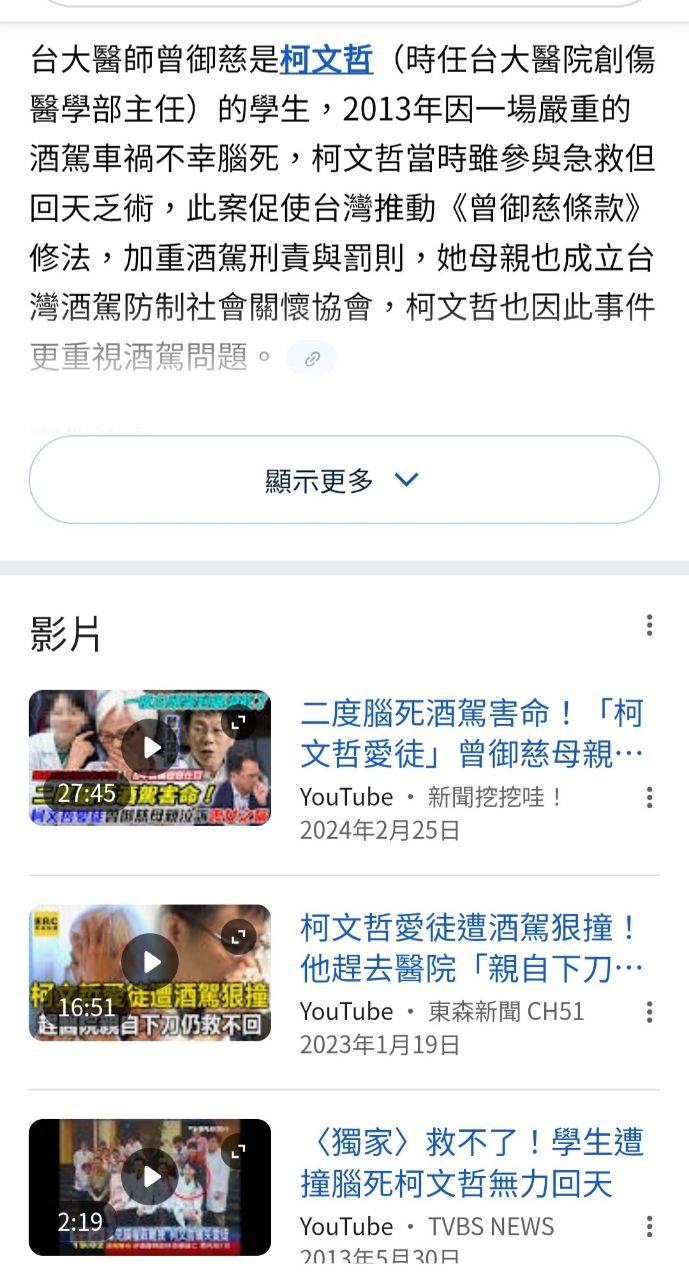The height and width of the screenshot is (1280, 689).
Task: Open the overflow menu beside 影片 heading
Action: coord(649,626)
